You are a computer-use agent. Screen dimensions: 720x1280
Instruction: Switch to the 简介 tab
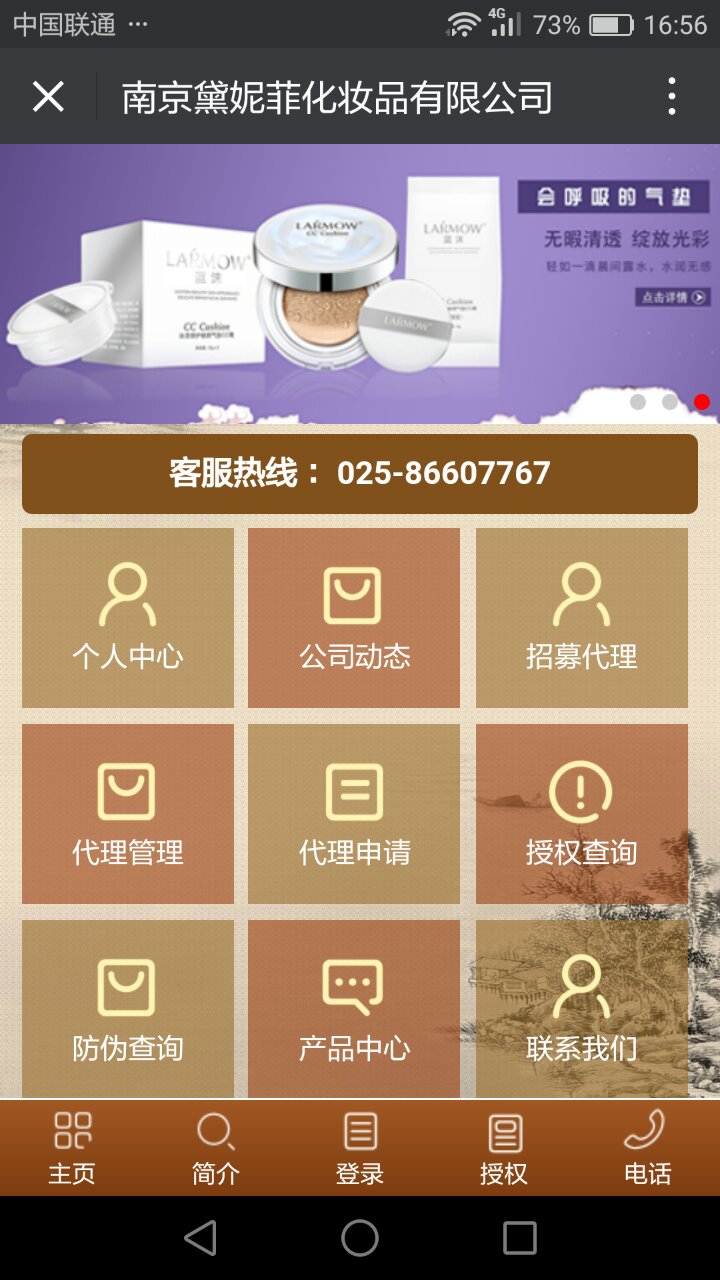click(x=216, y=1148)
